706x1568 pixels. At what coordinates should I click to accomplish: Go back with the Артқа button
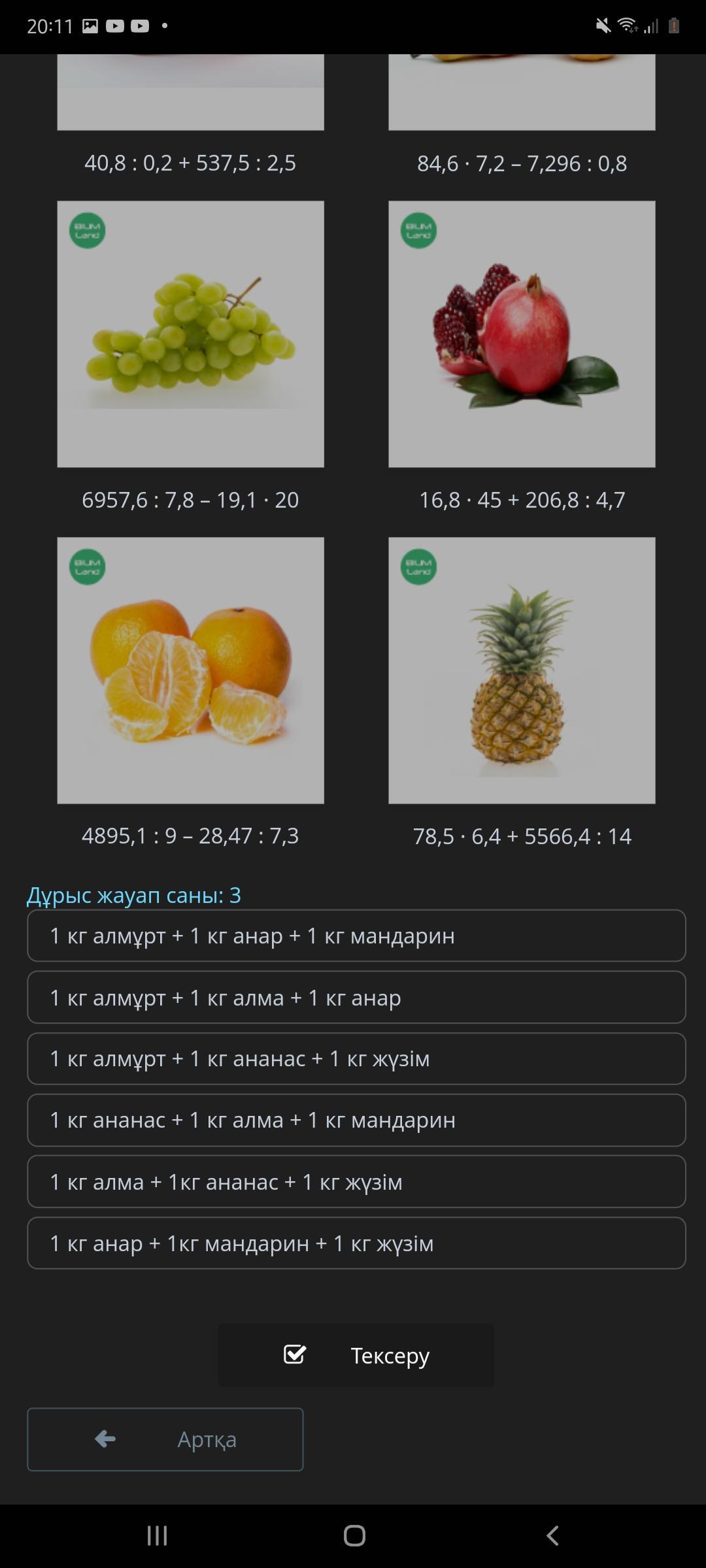pyautogui.click(x=165, y=1439)
